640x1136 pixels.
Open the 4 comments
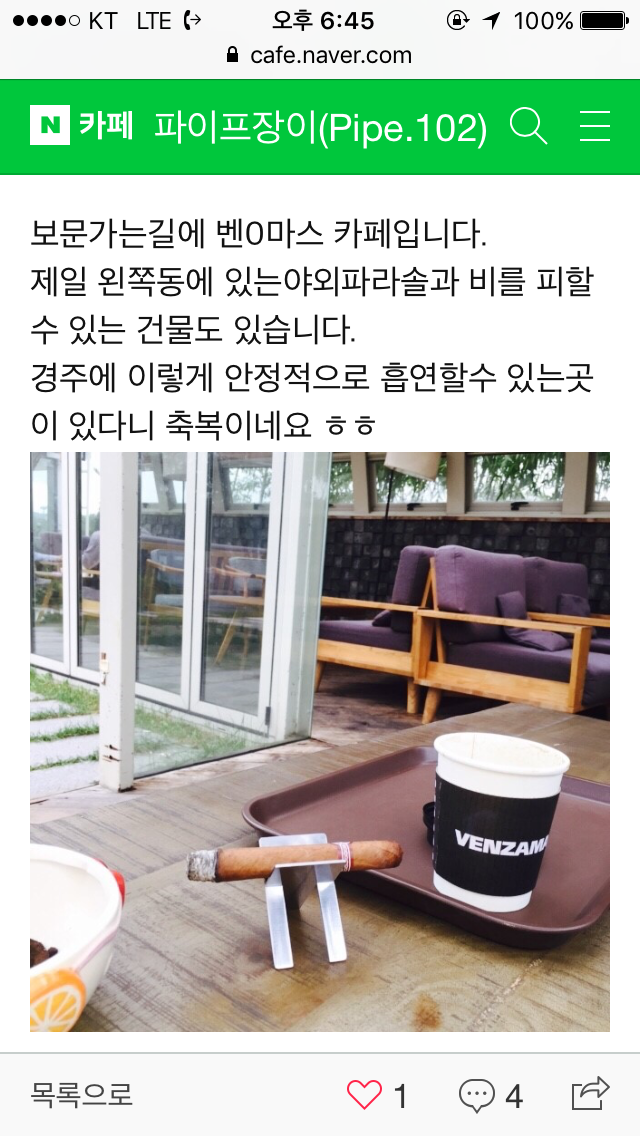pyautogui.click(x=490, y=1095)
